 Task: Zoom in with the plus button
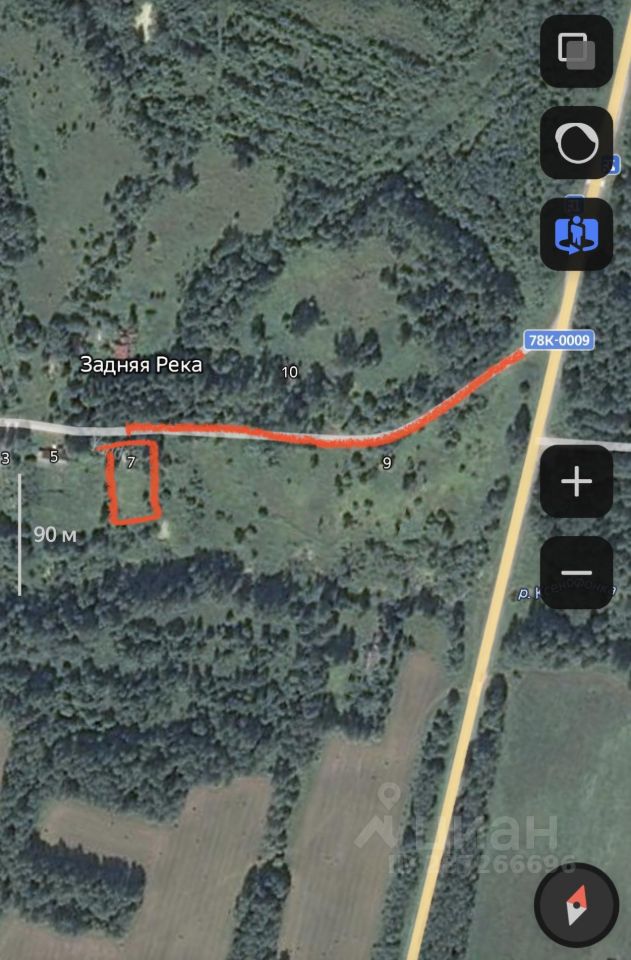576,482
